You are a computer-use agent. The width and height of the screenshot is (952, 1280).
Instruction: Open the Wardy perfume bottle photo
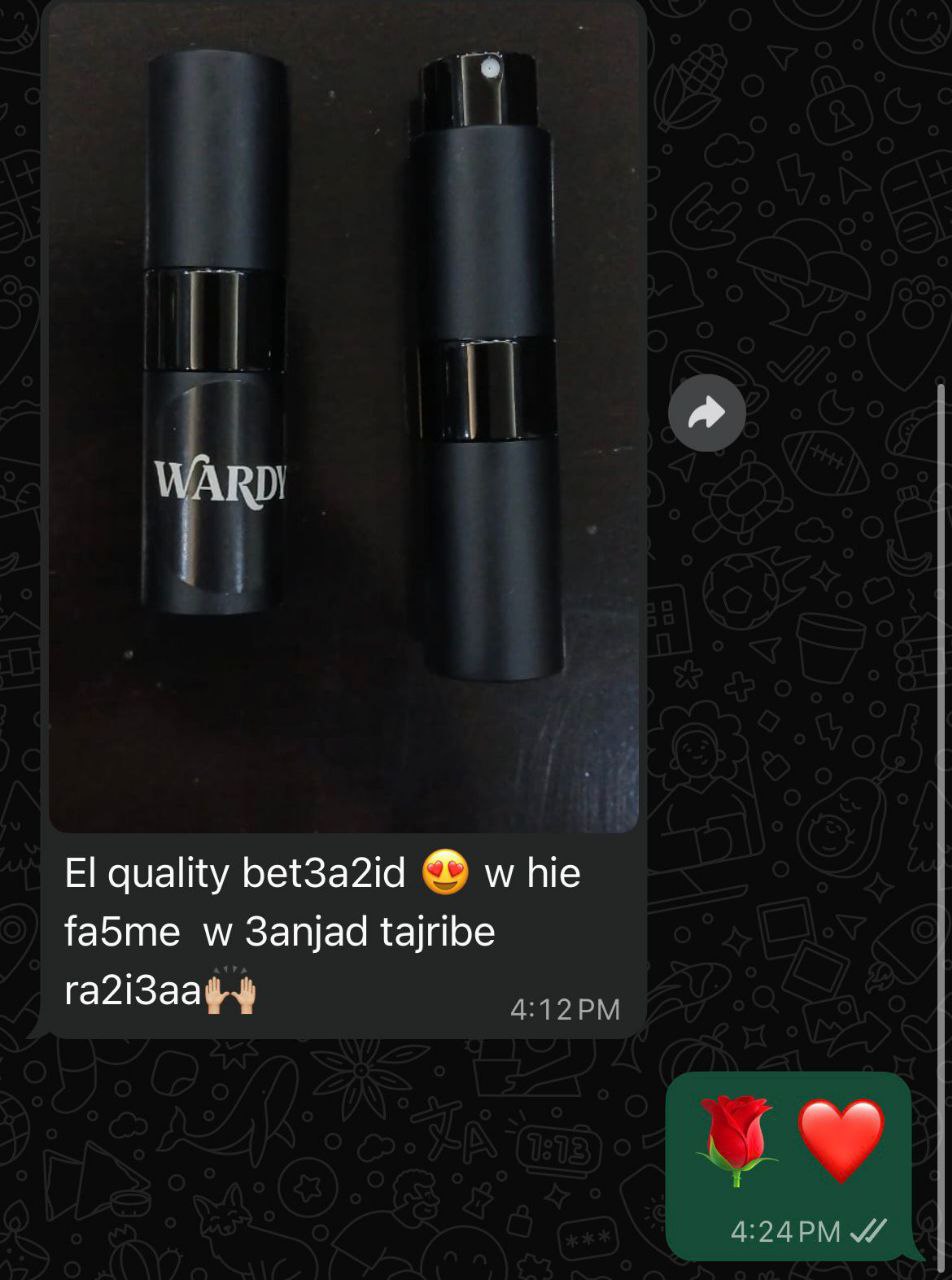(x=343, y=416)
